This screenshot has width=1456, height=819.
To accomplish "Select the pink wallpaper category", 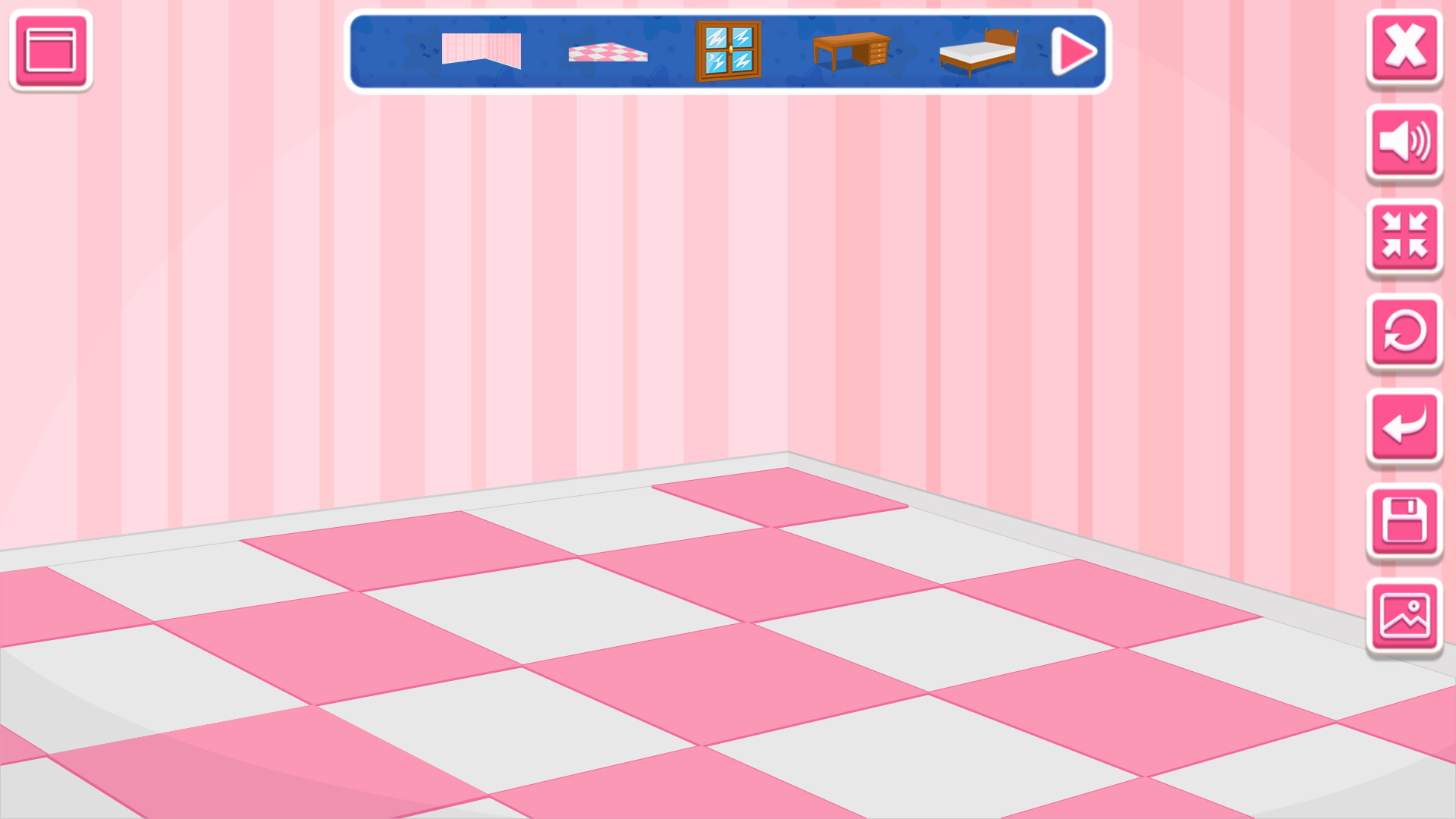I will coord(481,51).
